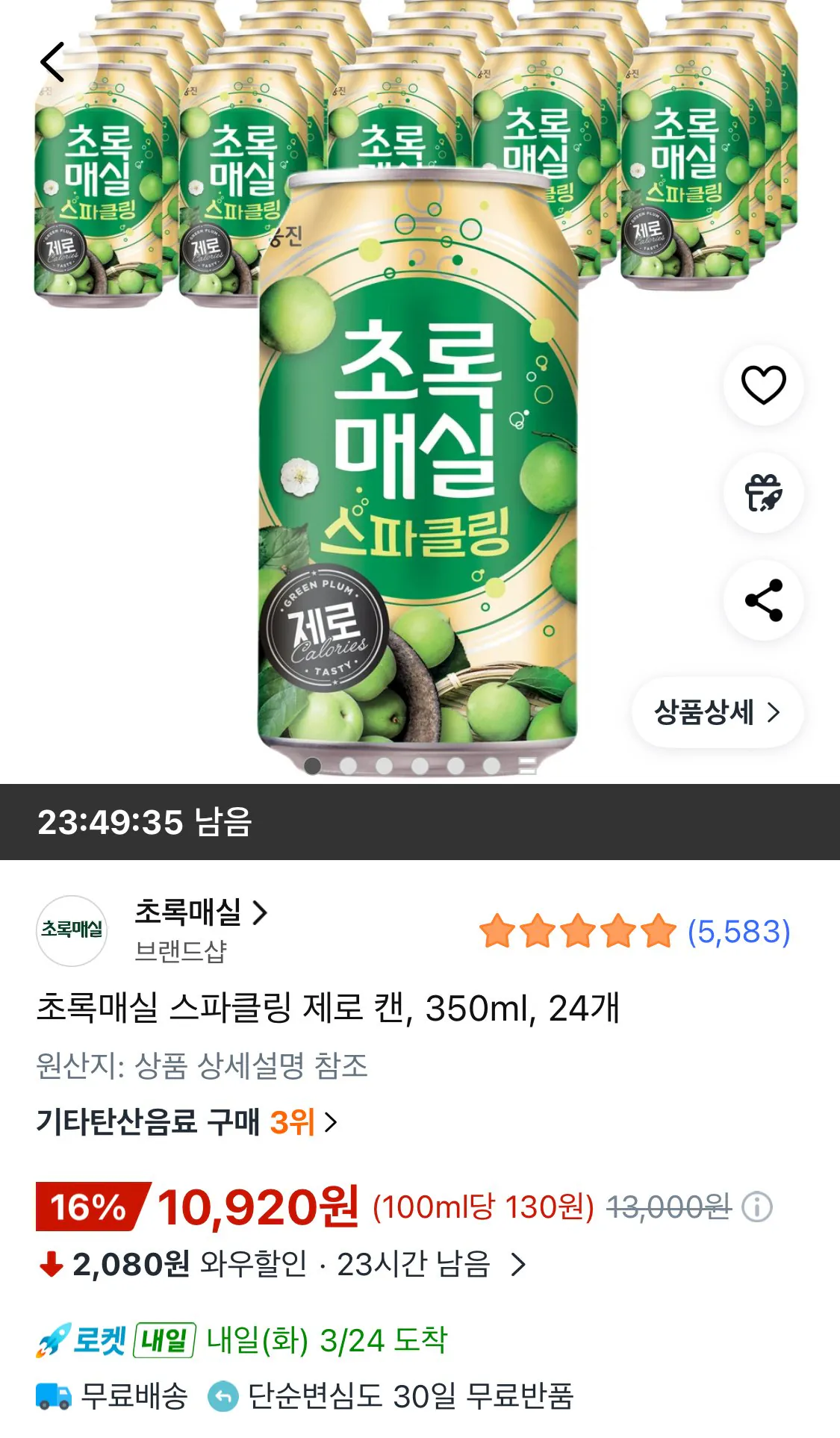Viewport: 840px width, 1438px height.
Task: Tap the back arrow to exit product page
Action: [54, 61]
